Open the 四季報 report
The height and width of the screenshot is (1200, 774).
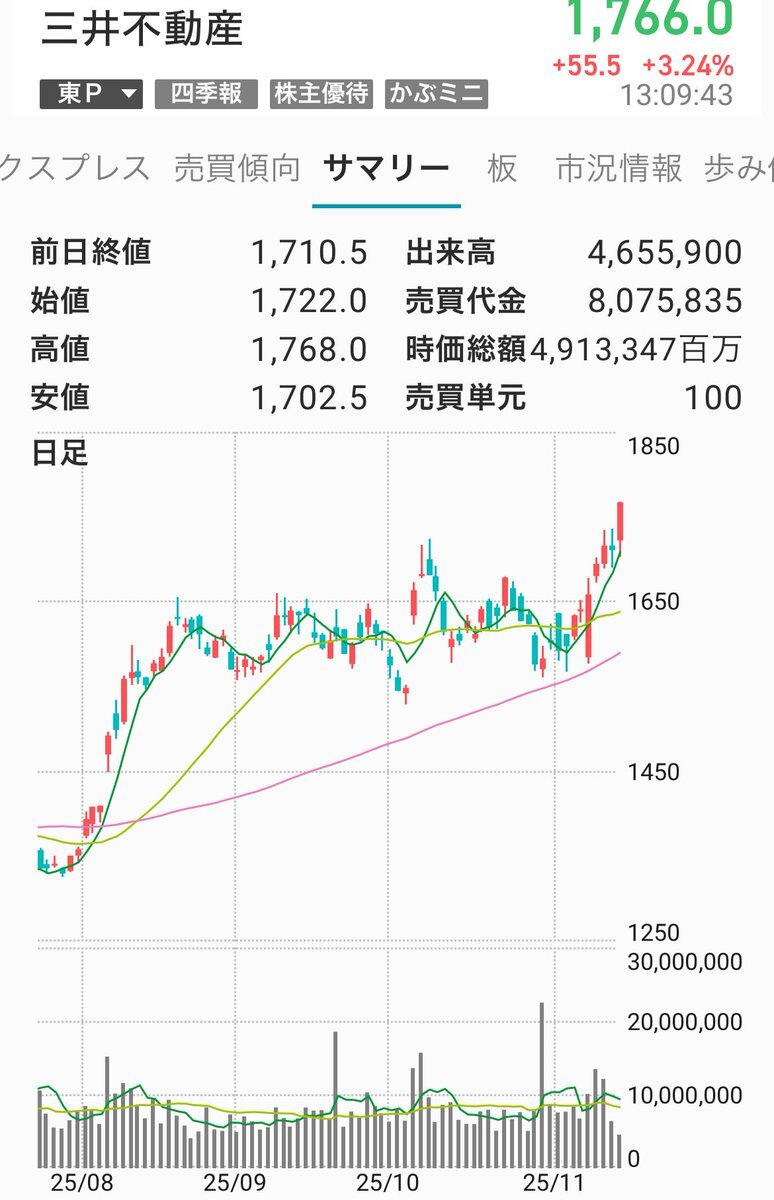coord(206,95)
